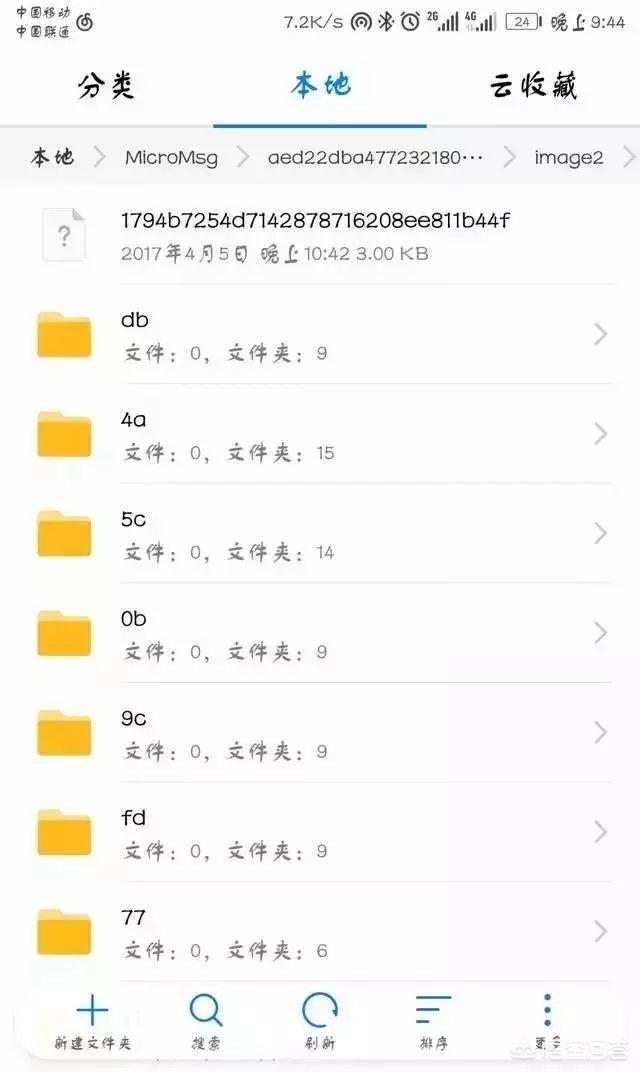The width and height of the screenshot is (640, 1072).
Task: Switch to the 云收藏 tab
Action: pos(533,87)
